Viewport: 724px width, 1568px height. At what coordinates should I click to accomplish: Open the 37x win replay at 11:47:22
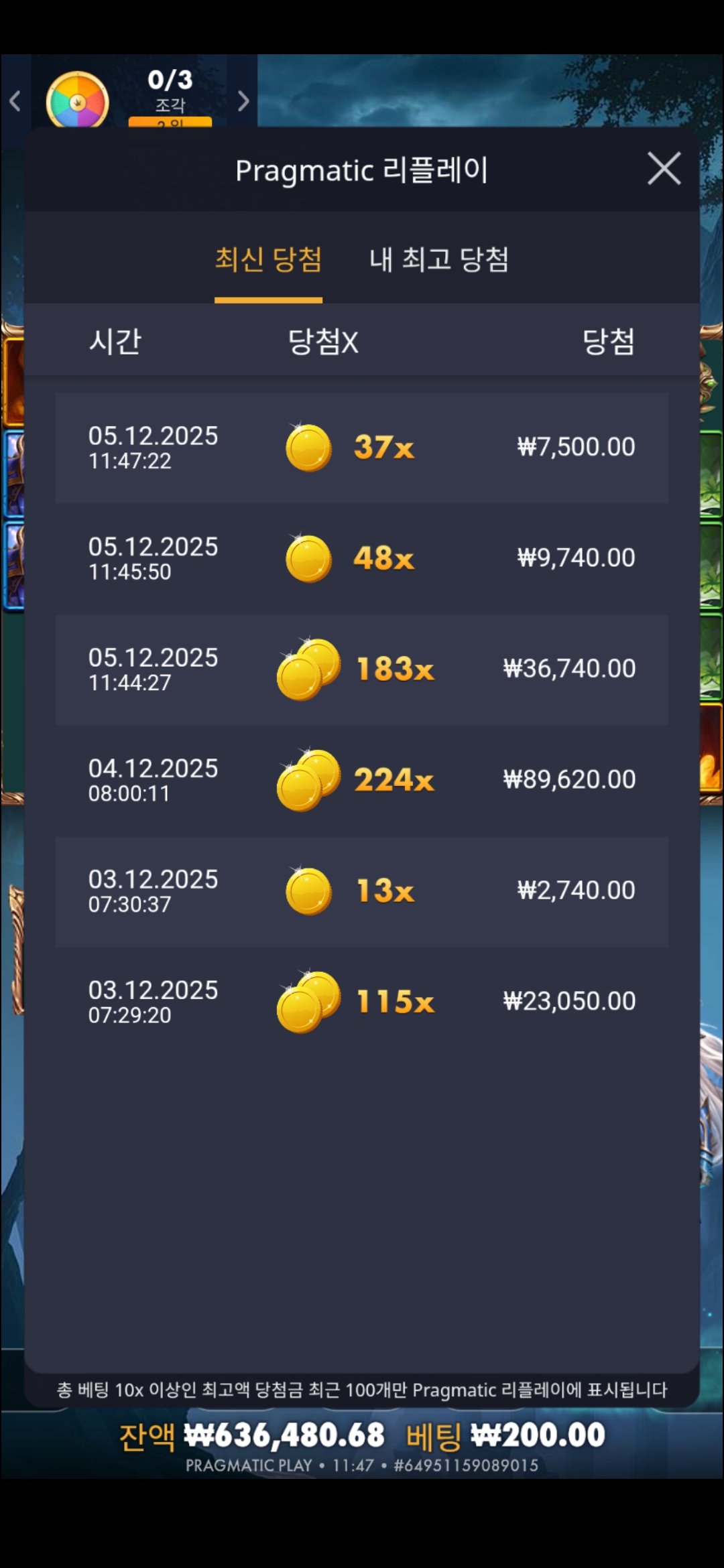[x=361, y=448]
